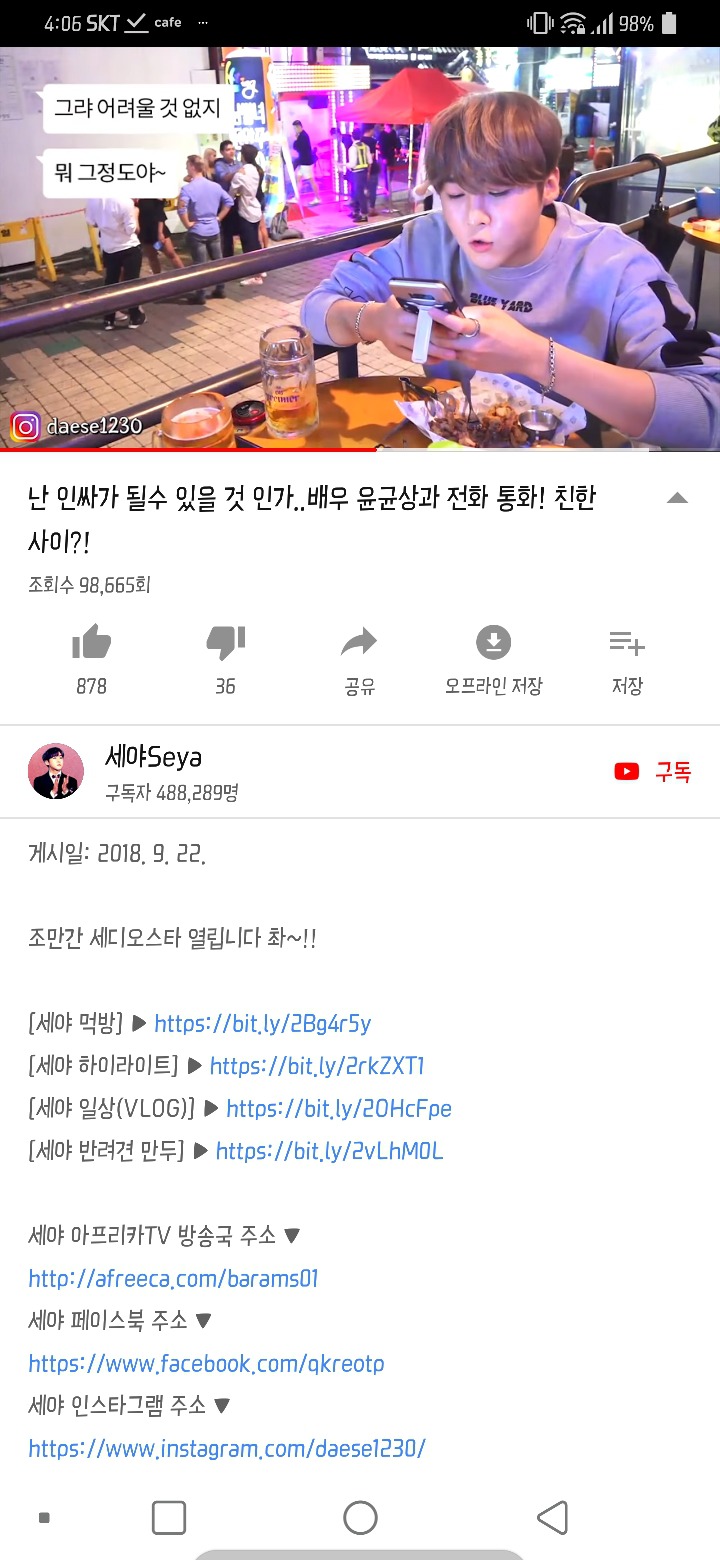This screenshot has height=1560, width=720.
Task: Open the 세야Seya channel avatar
Action: pyautogui.click(x=56, y=771)
